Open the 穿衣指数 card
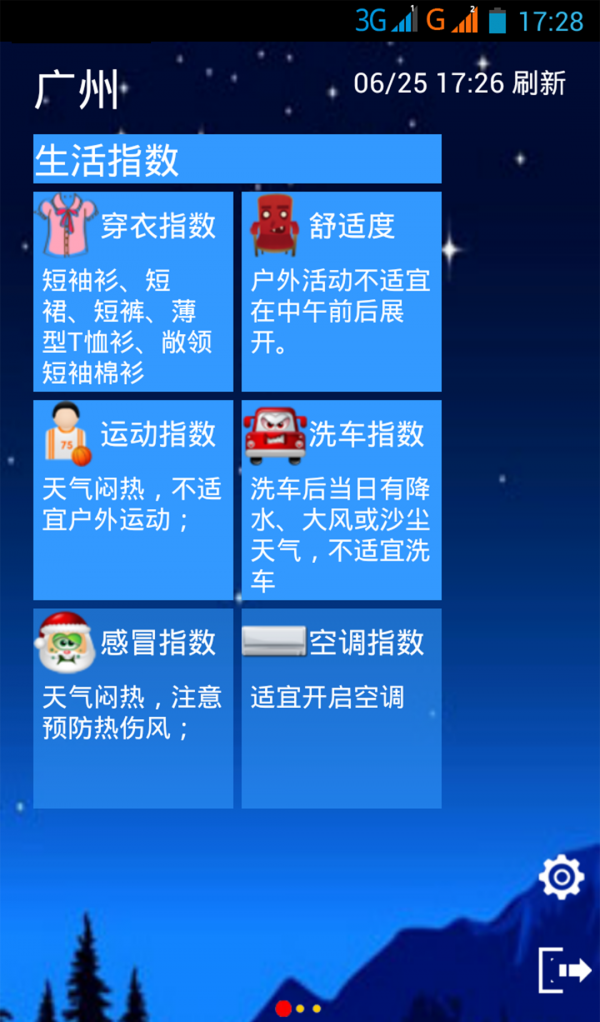 (x=133, y=291)
